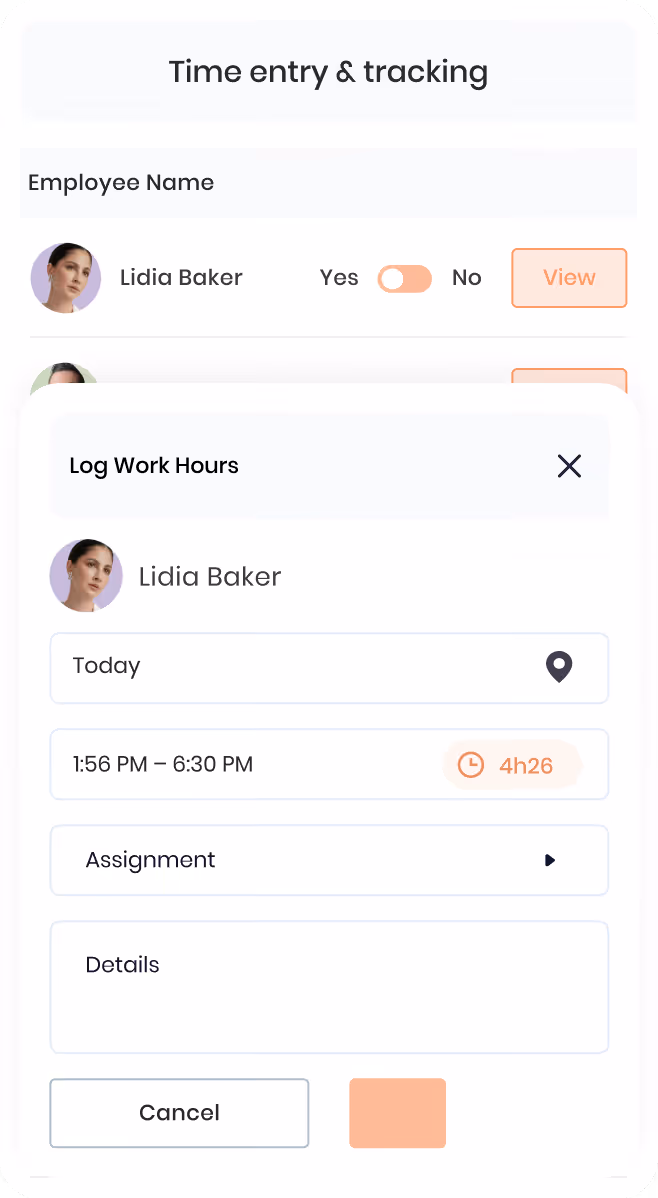
Task: Tap View next to Lidia Baker
Action: (569, 277)
